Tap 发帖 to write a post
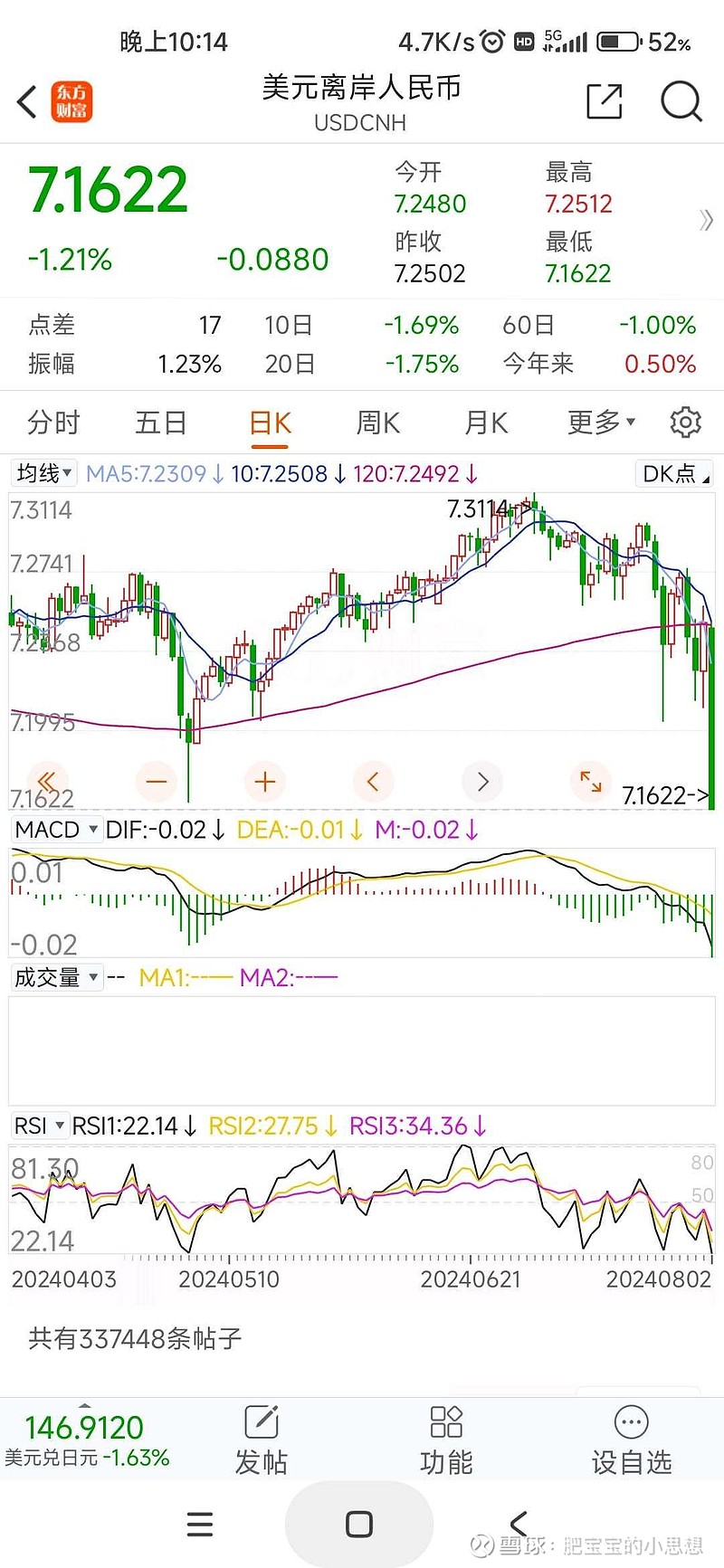Screen dimensions: 724x1568 click(262, 1441)
